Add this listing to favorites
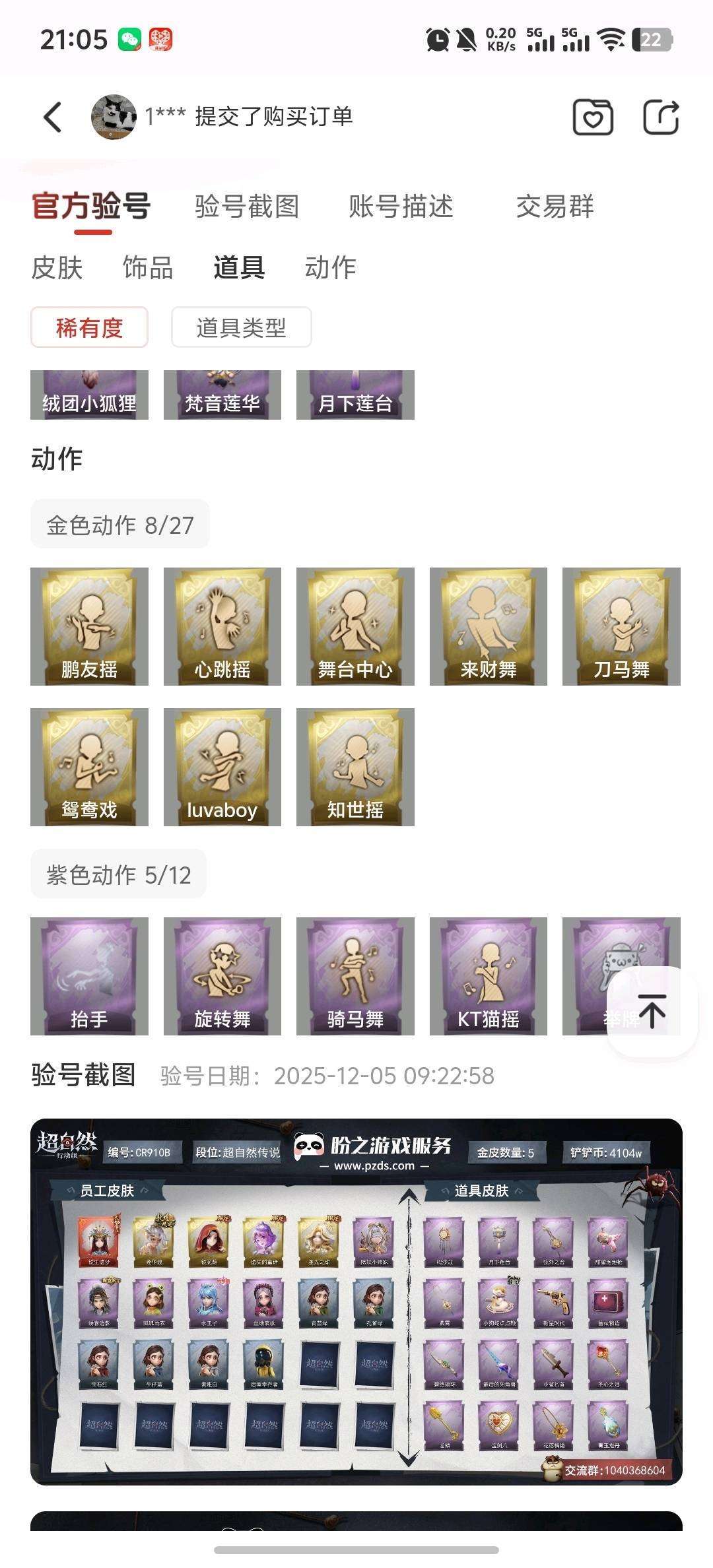 pyautogui.click(x=592, y=117)
